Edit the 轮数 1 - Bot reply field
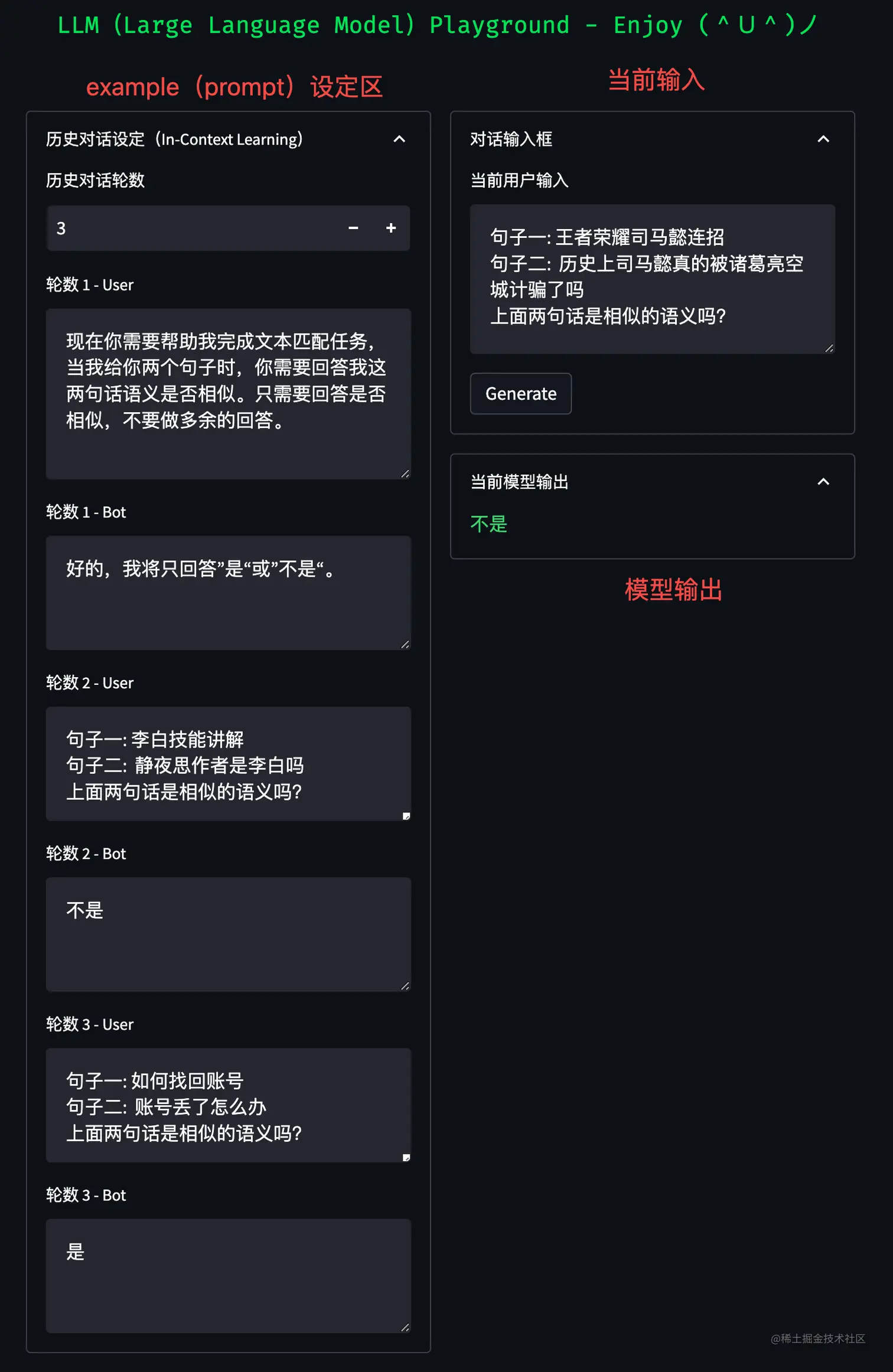Viewport: 893px width, 1372px height. 228,593
